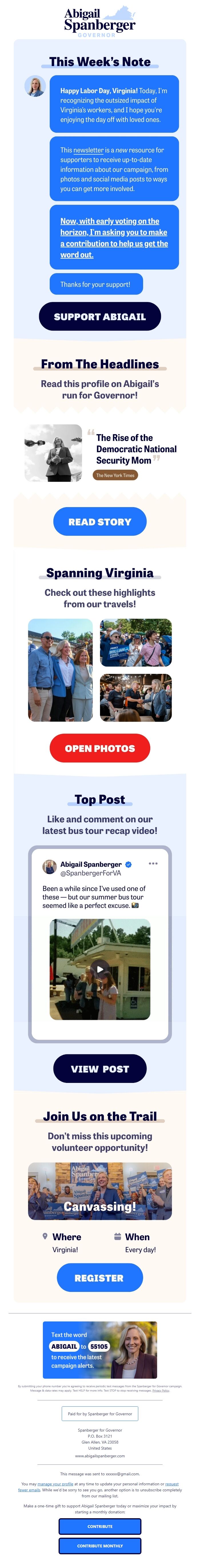200x1568 pixels.
Task: Tap the CONTRIBUTE button
Action: 100,1526
